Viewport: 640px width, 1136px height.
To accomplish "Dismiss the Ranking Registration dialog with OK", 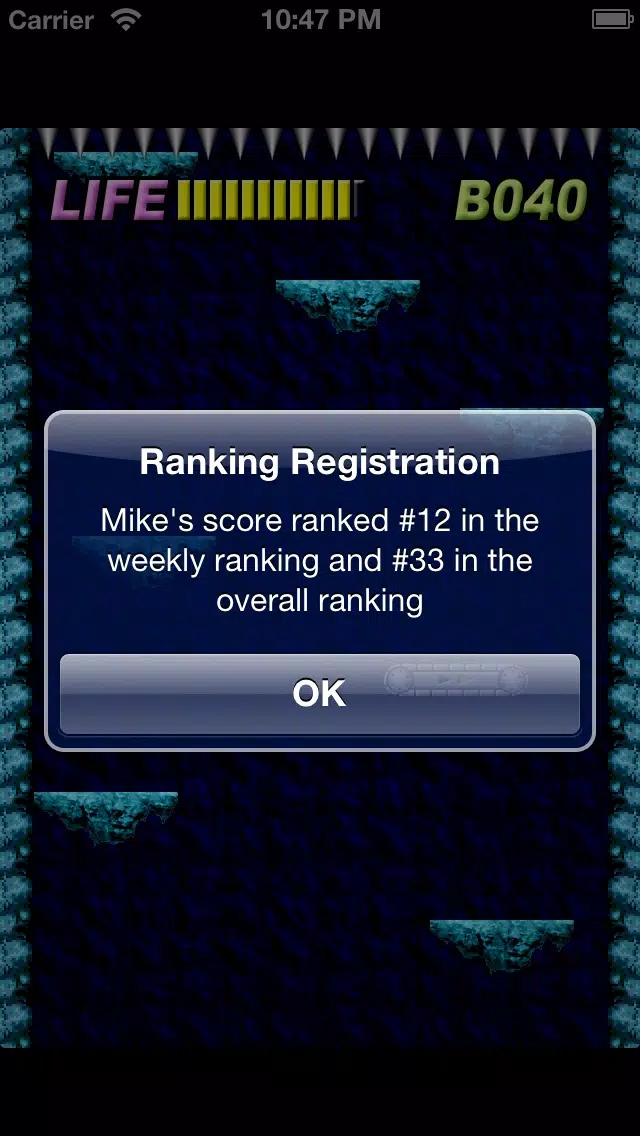I will pyautogui.click(x=320, y=694).
